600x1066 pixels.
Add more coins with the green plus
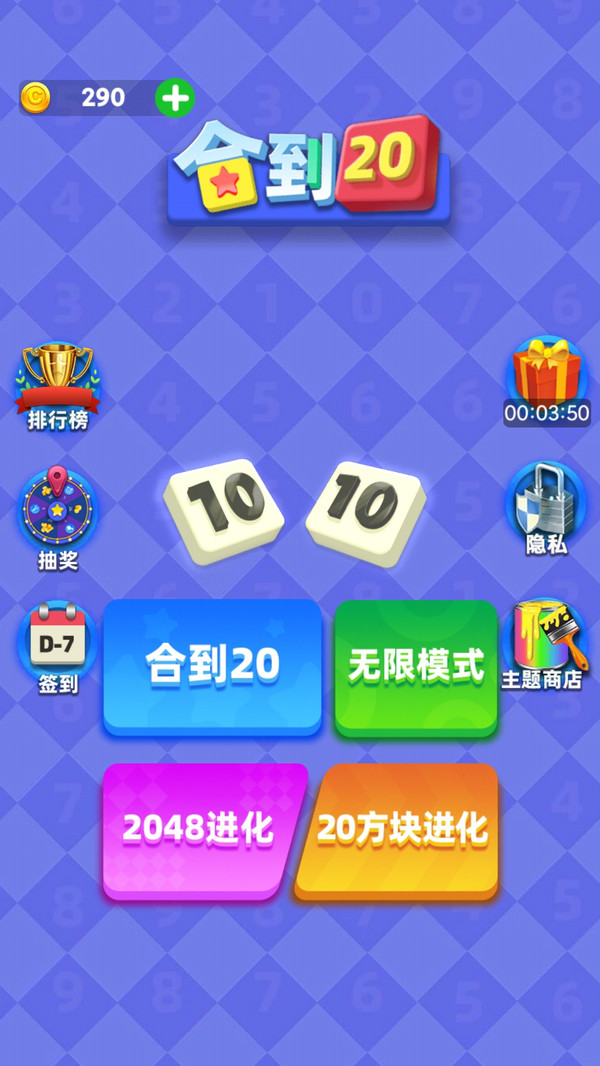point(175,99)
